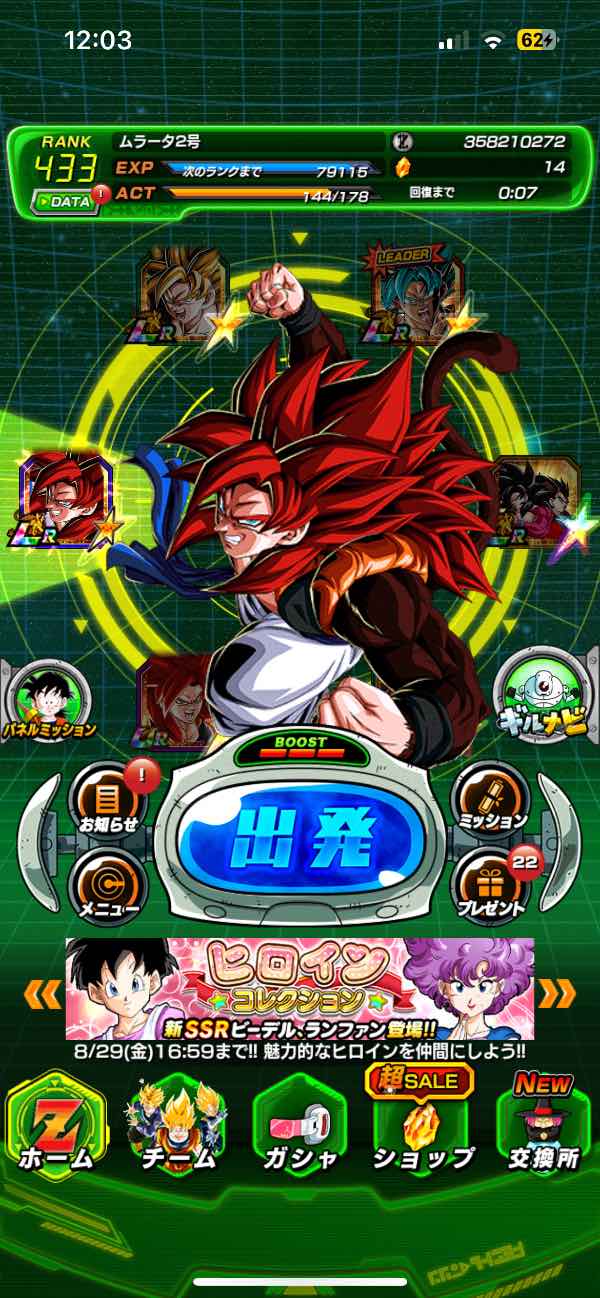
Task: Show previous banner with left arrows
Action: pos(42,993)
